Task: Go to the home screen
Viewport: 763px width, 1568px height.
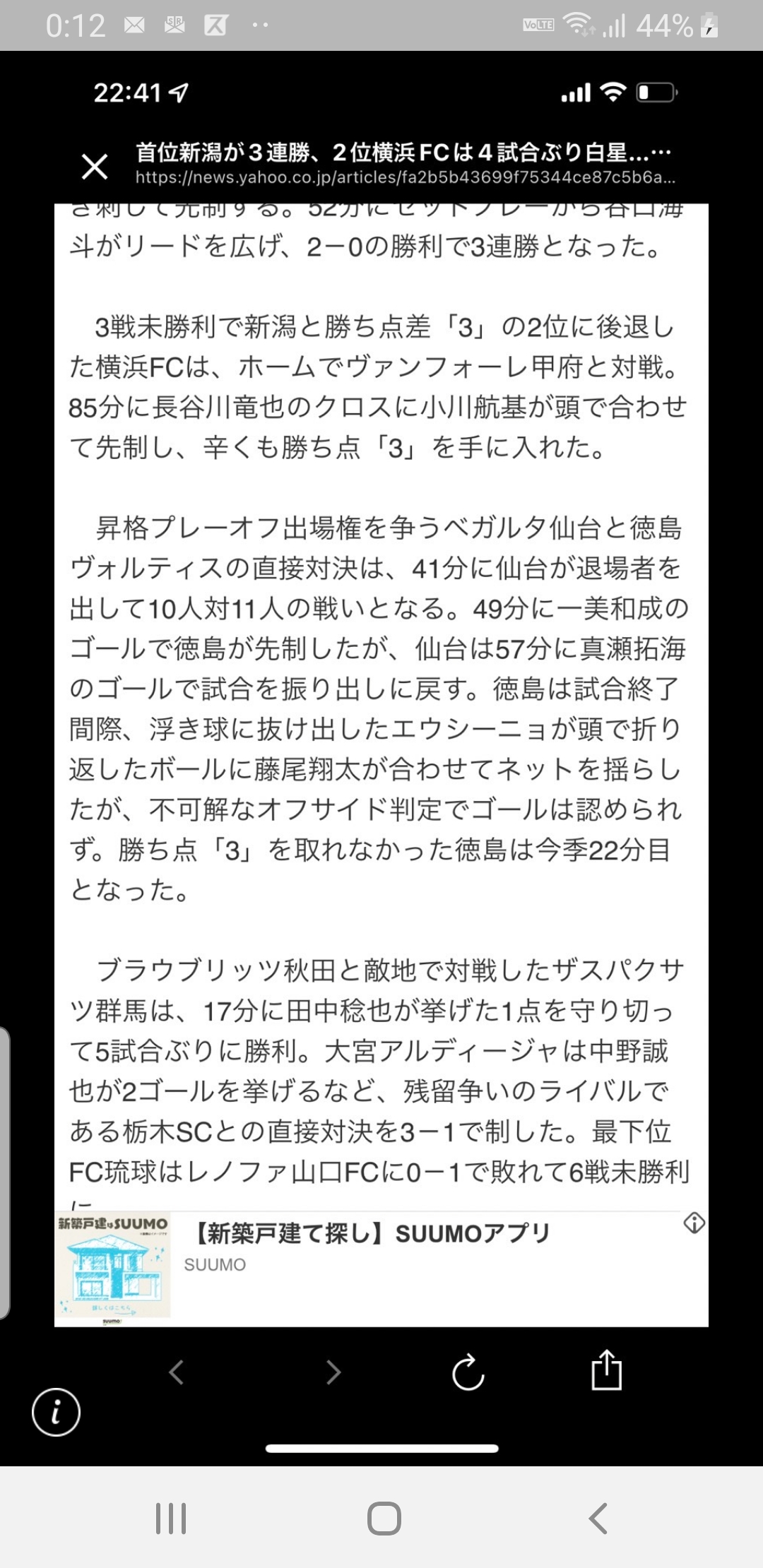Action: (x=384, y=1518)
